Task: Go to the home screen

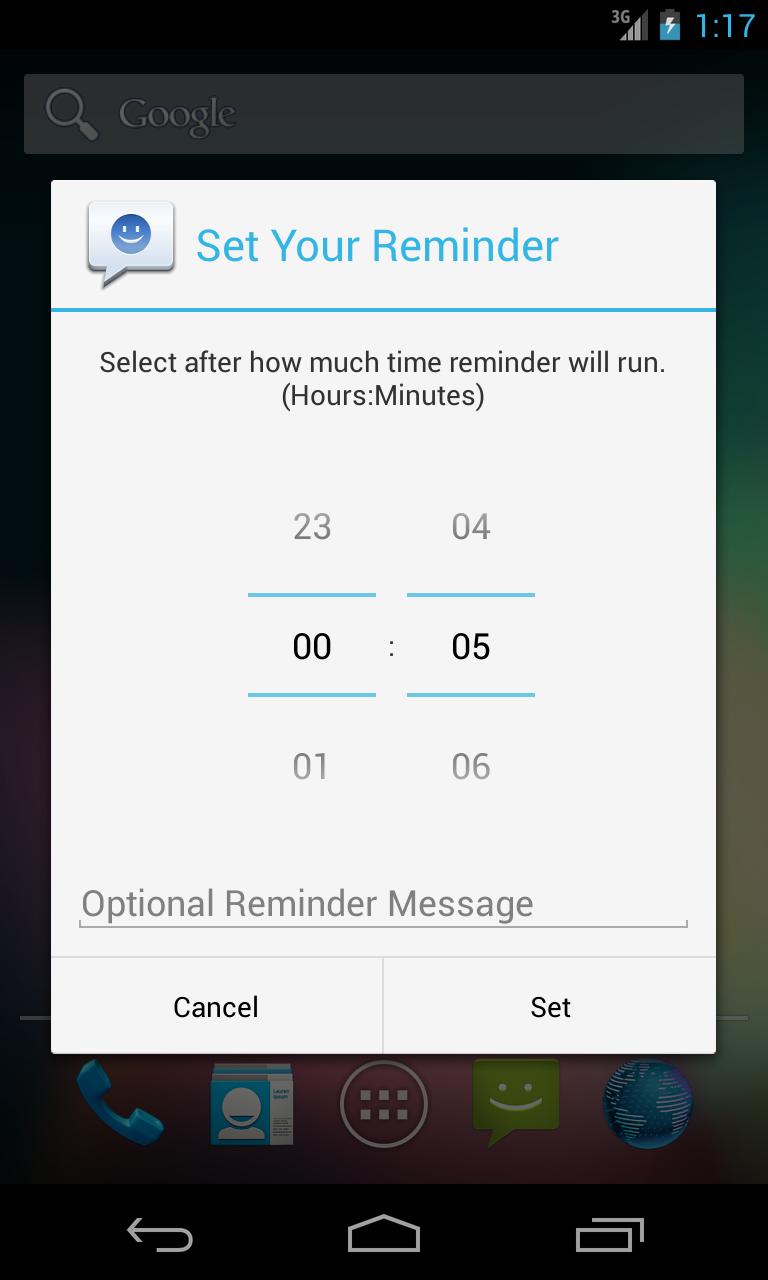Action: click(384, 1234)
